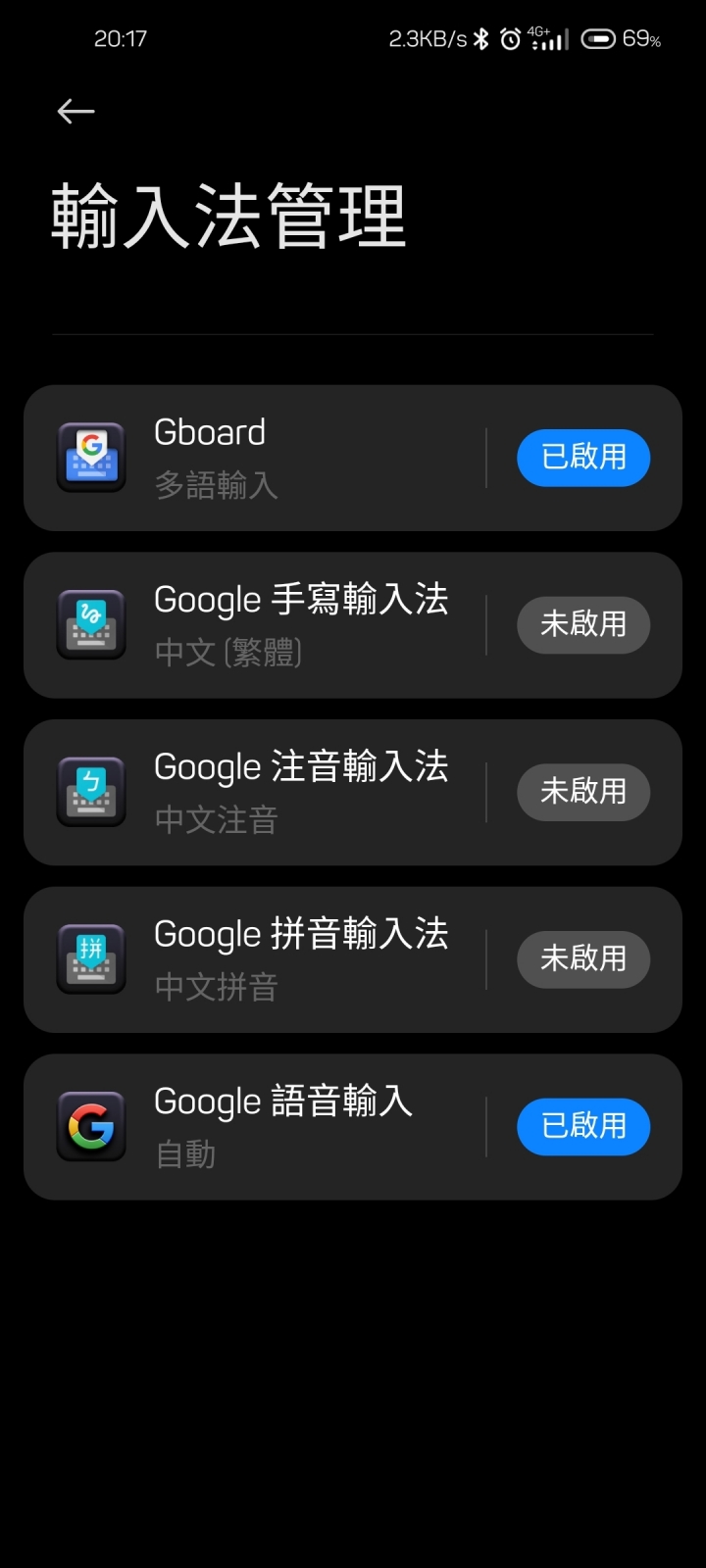
Task: Go back using the top arrow
Action: click(x=76, y=112)
